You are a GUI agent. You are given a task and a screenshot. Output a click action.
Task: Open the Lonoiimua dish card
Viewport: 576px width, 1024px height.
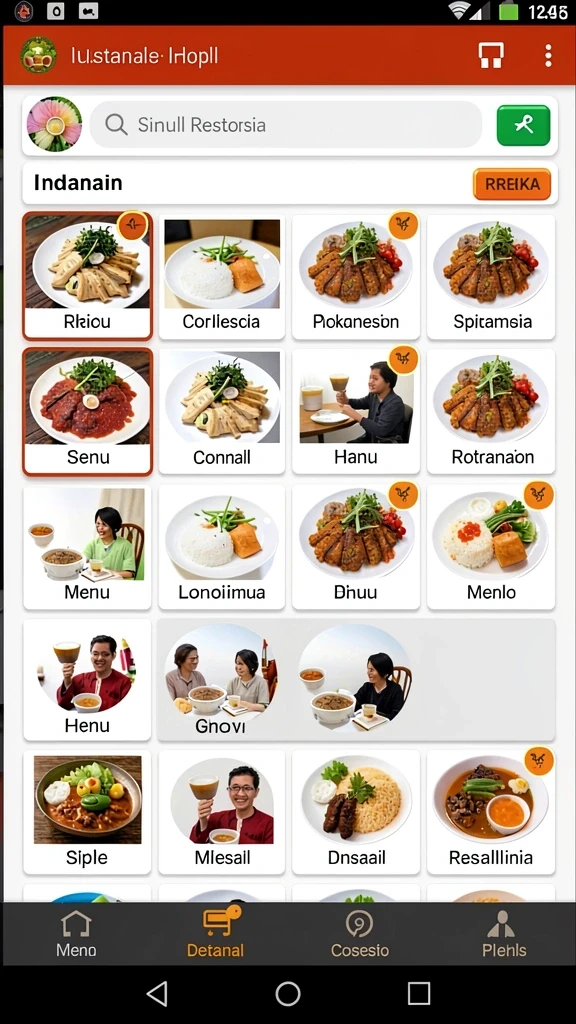221,547
